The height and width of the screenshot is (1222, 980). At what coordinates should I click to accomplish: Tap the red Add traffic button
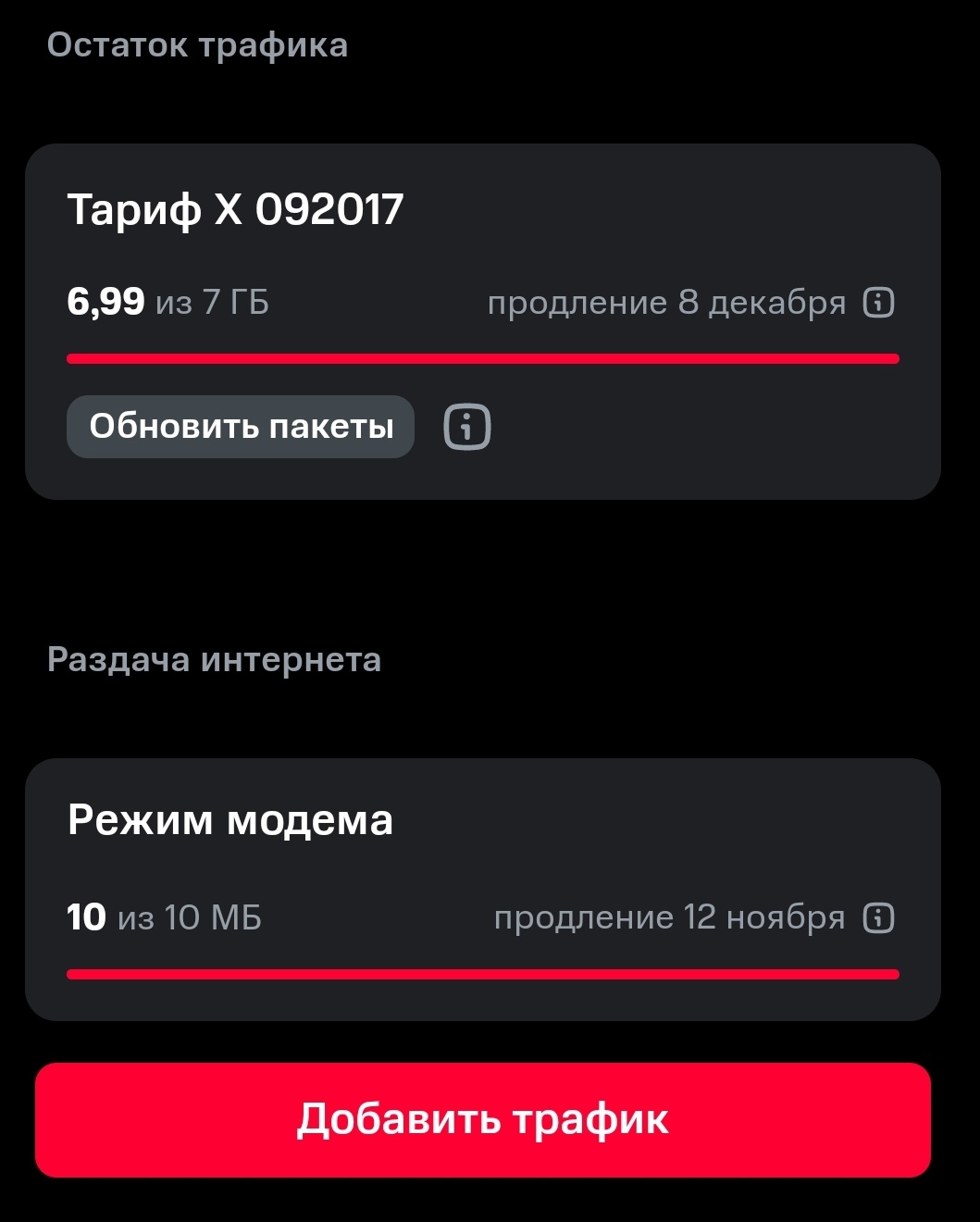click(x=481, y=1120)
